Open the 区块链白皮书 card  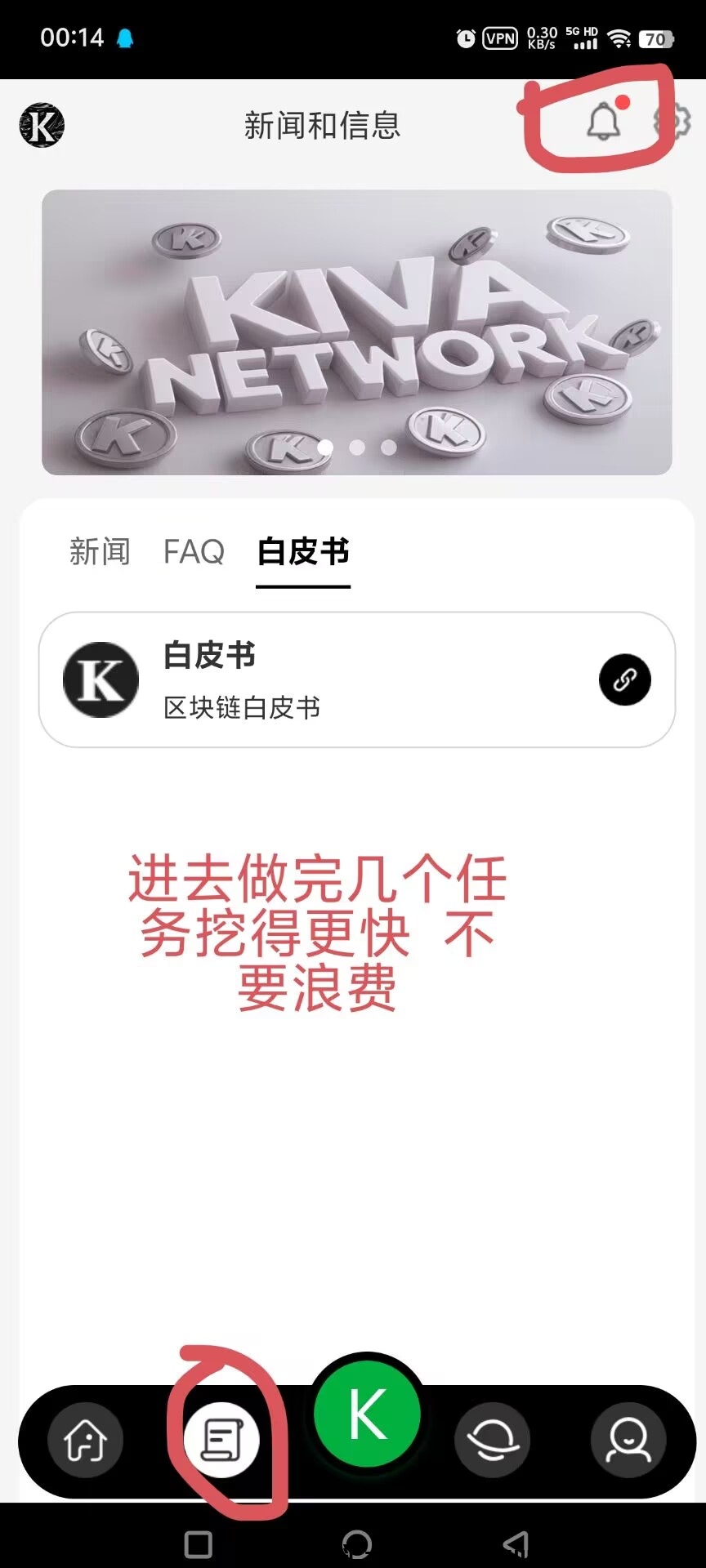click(327, 679)
